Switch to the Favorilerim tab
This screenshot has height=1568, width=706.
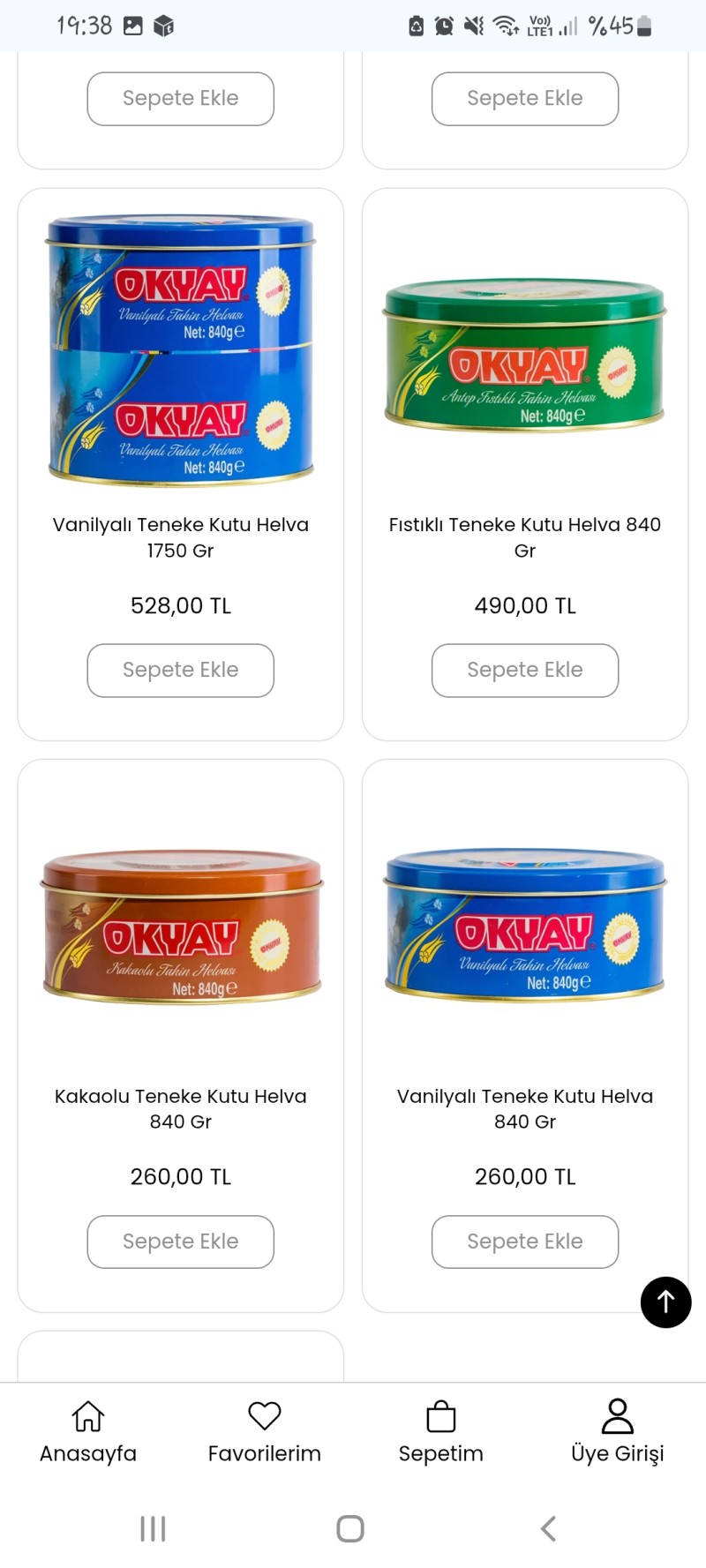point(264,1431)
